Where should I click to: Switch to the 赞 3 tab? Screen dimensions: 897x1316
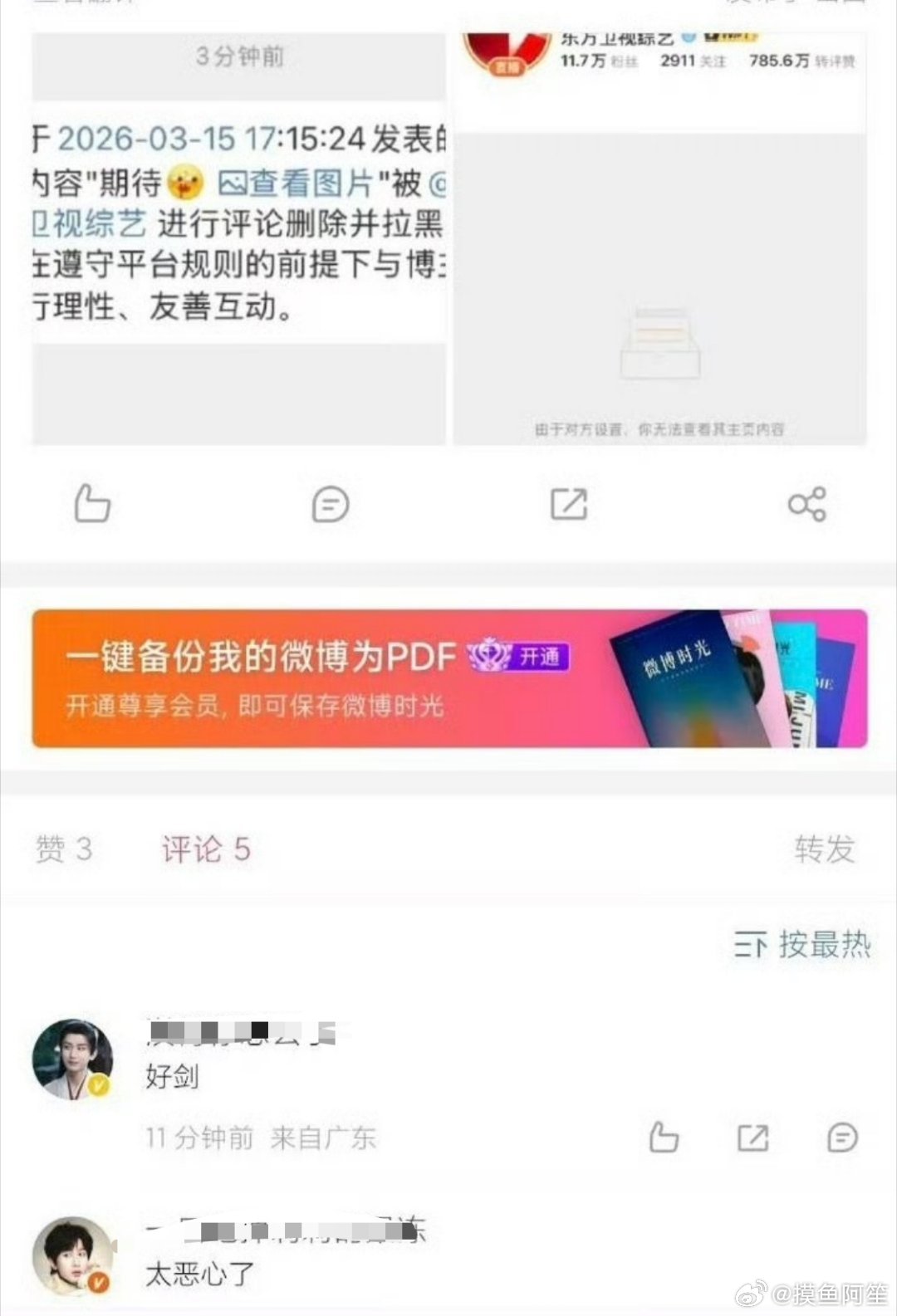coord(63,849)
